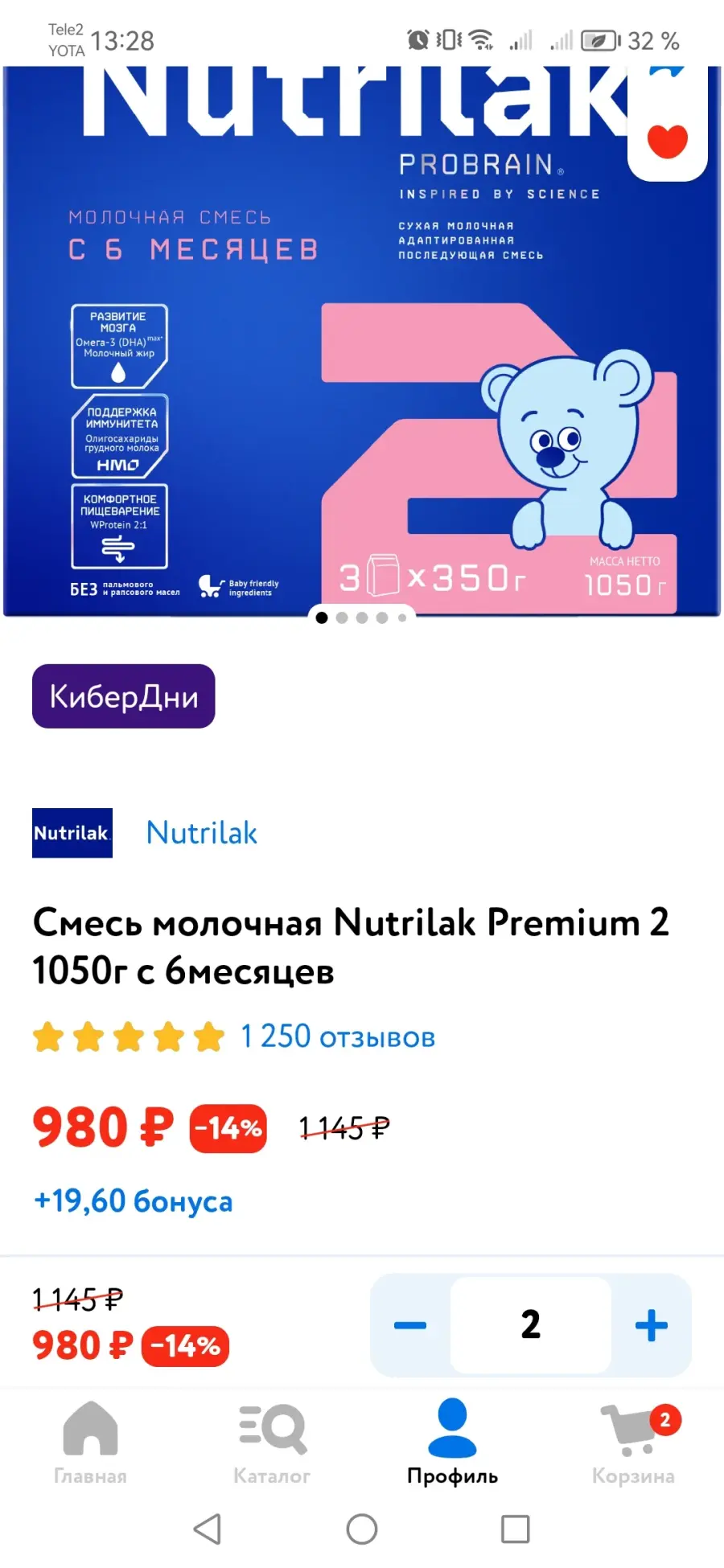724x1568 pixels.
Task: Open the Nutrilak brand page link
Action: pos(201,833)
